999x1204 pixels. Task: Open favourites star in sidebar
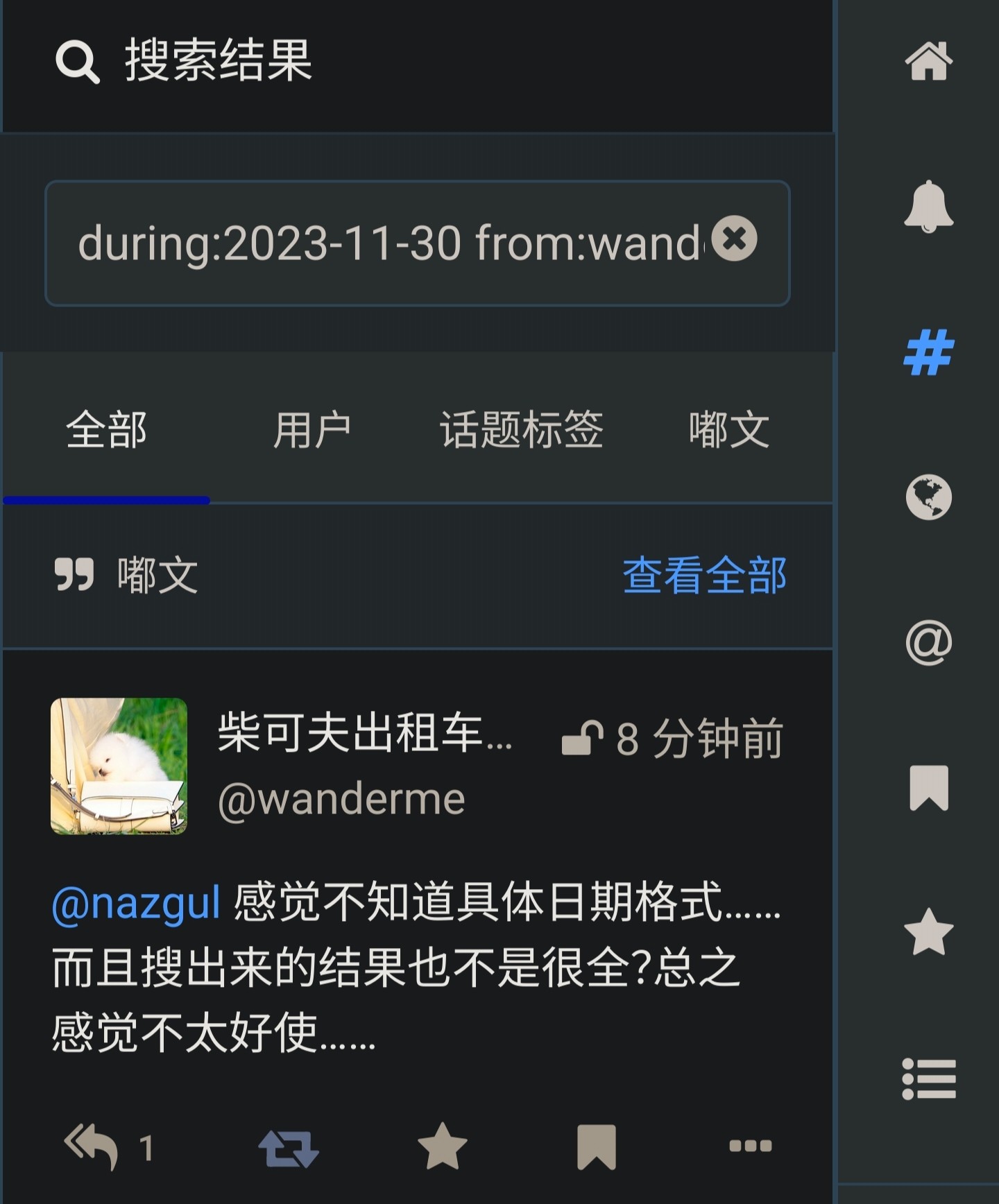928,933
